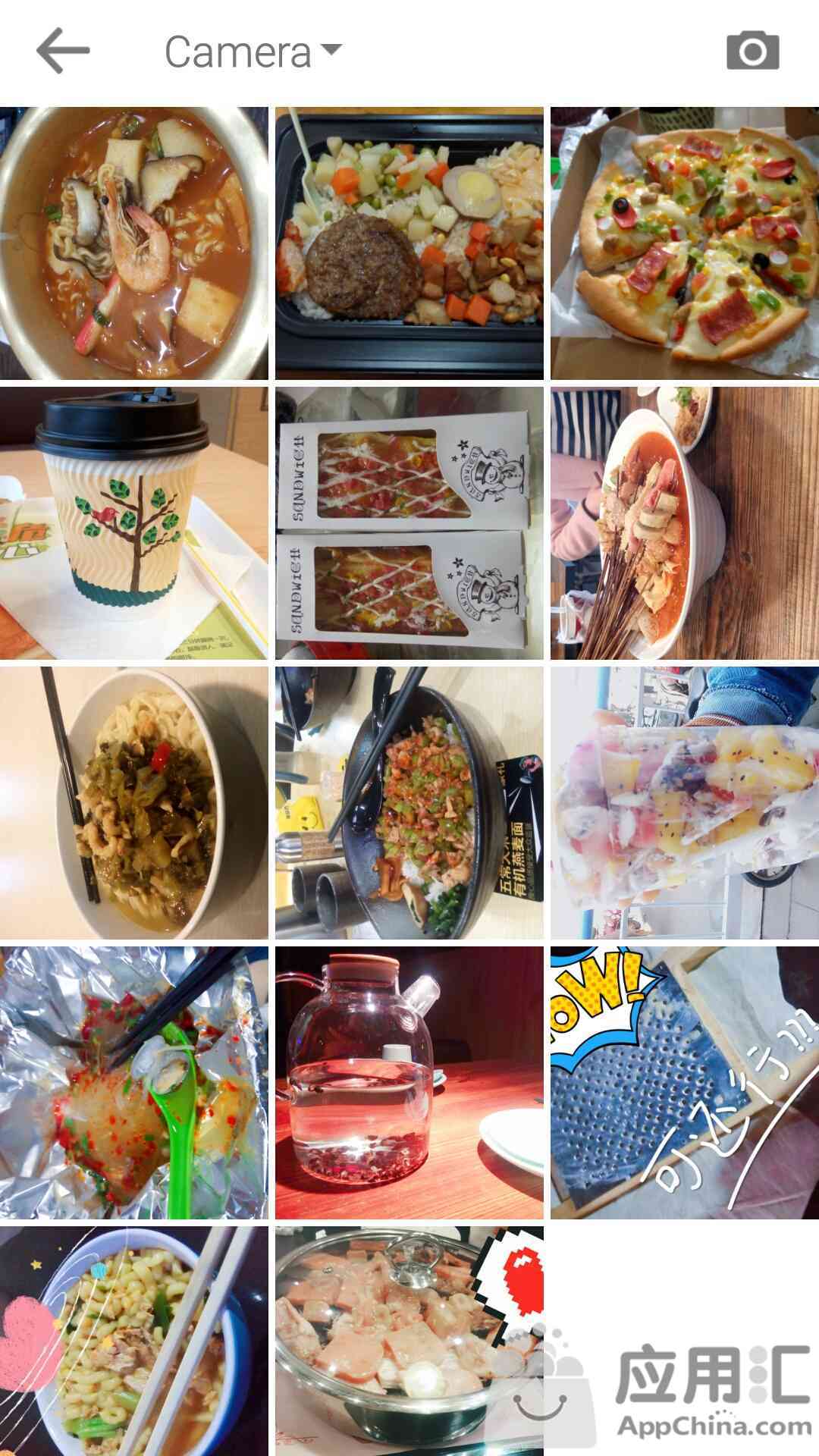Select the macaroni bowl with heart sticker
Viewport: 819px width, 1456px height.
[x=133, y=1341]
